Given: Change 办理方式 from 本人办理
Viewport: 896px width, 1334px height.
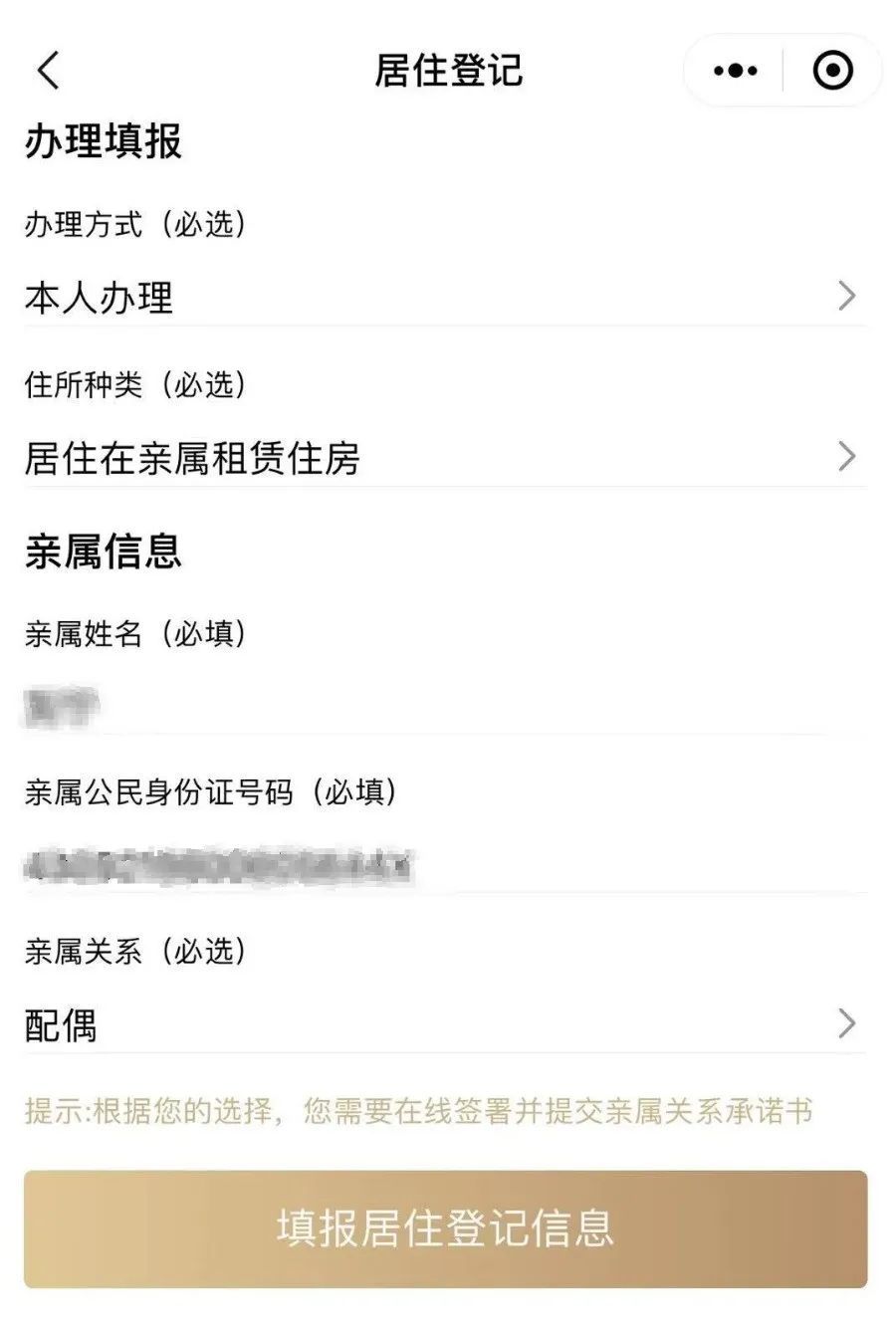Looking at the screenshot, I should pyautogui.click(x=444, y=297).
